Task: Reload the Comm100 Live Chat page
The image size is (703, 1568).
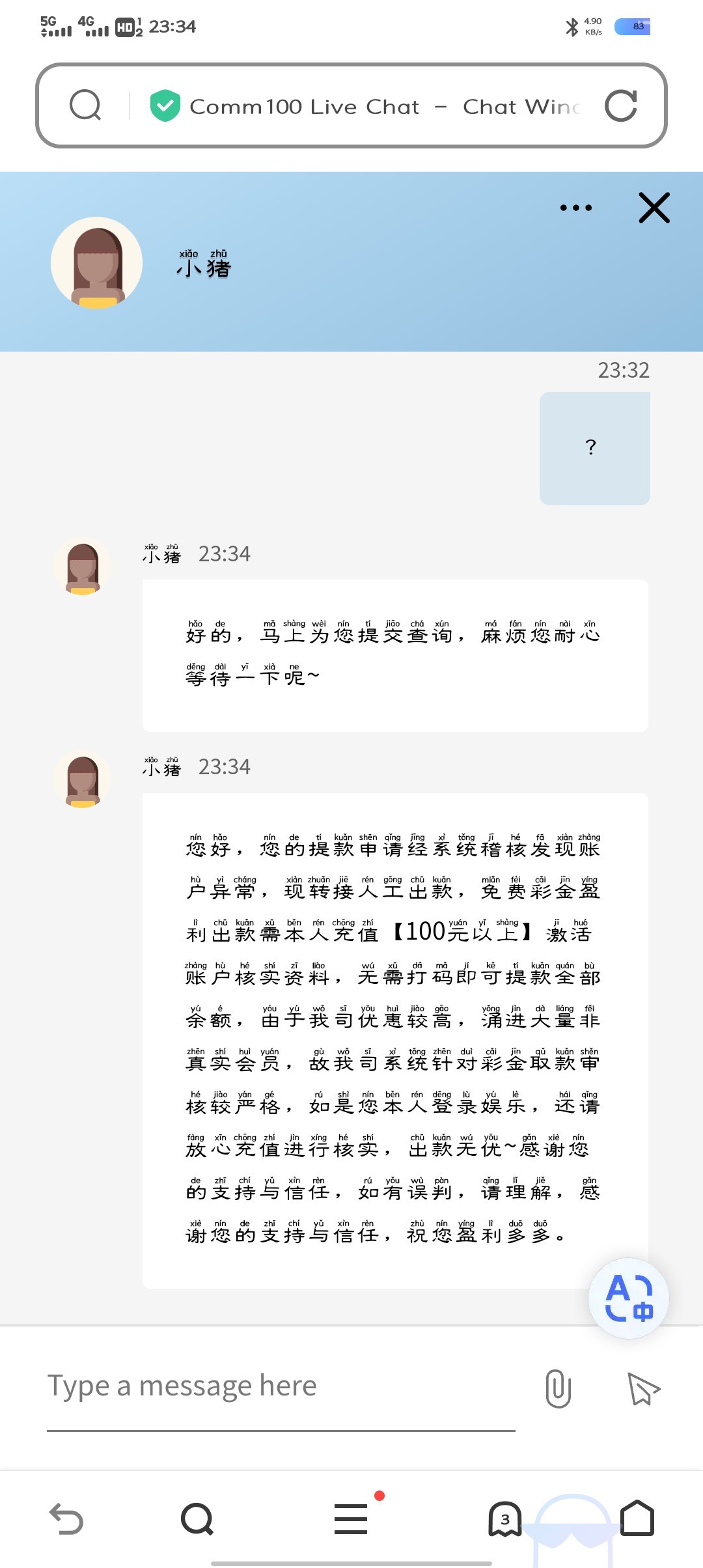Action: (621, 105)
